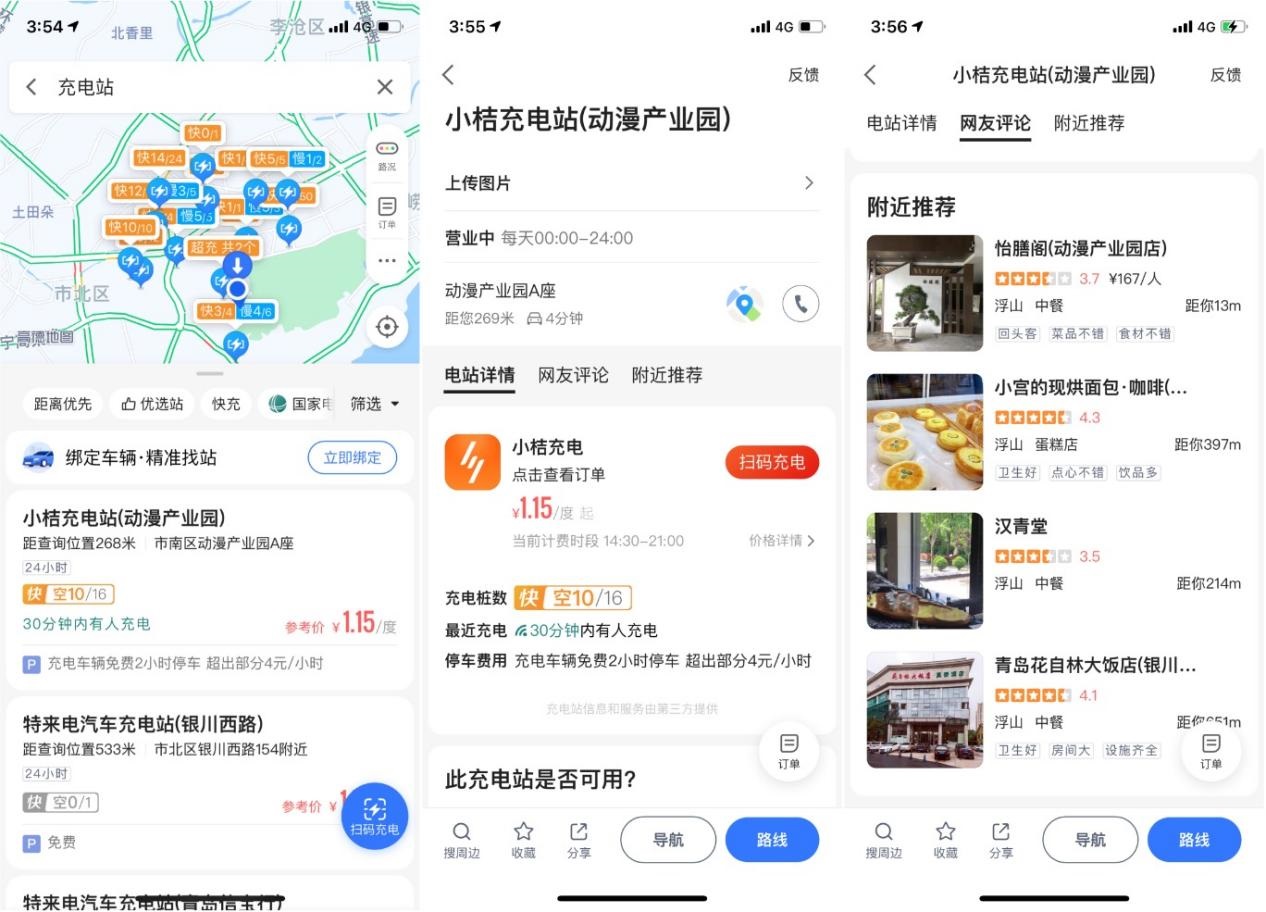Open 青岛花自林大饭店 recommendation
The width and height of the screenshot is (1266, 912).
coord(1095,665)
